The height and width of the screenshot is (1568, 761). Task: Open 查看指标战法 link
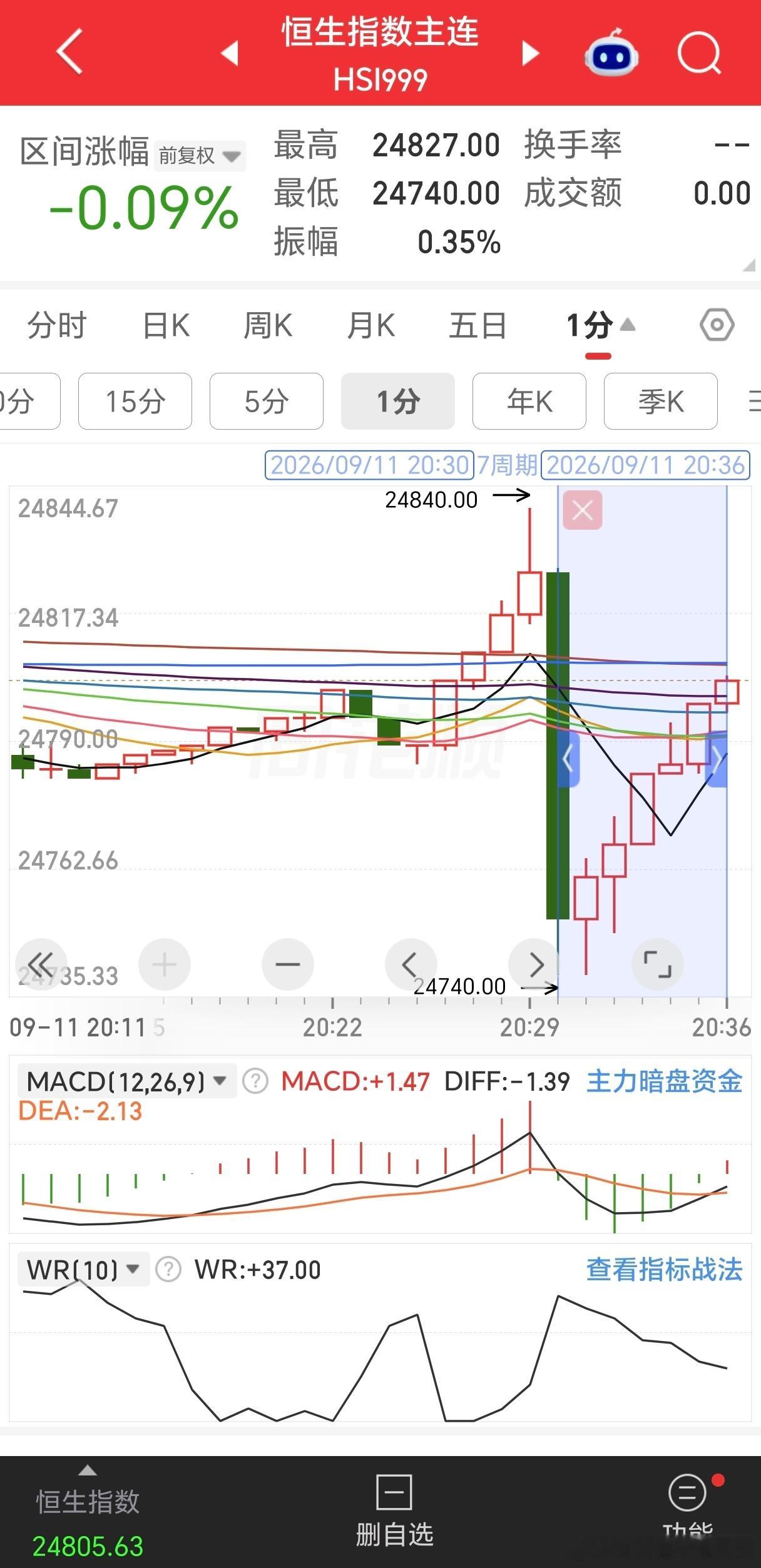coord(664,1270)
